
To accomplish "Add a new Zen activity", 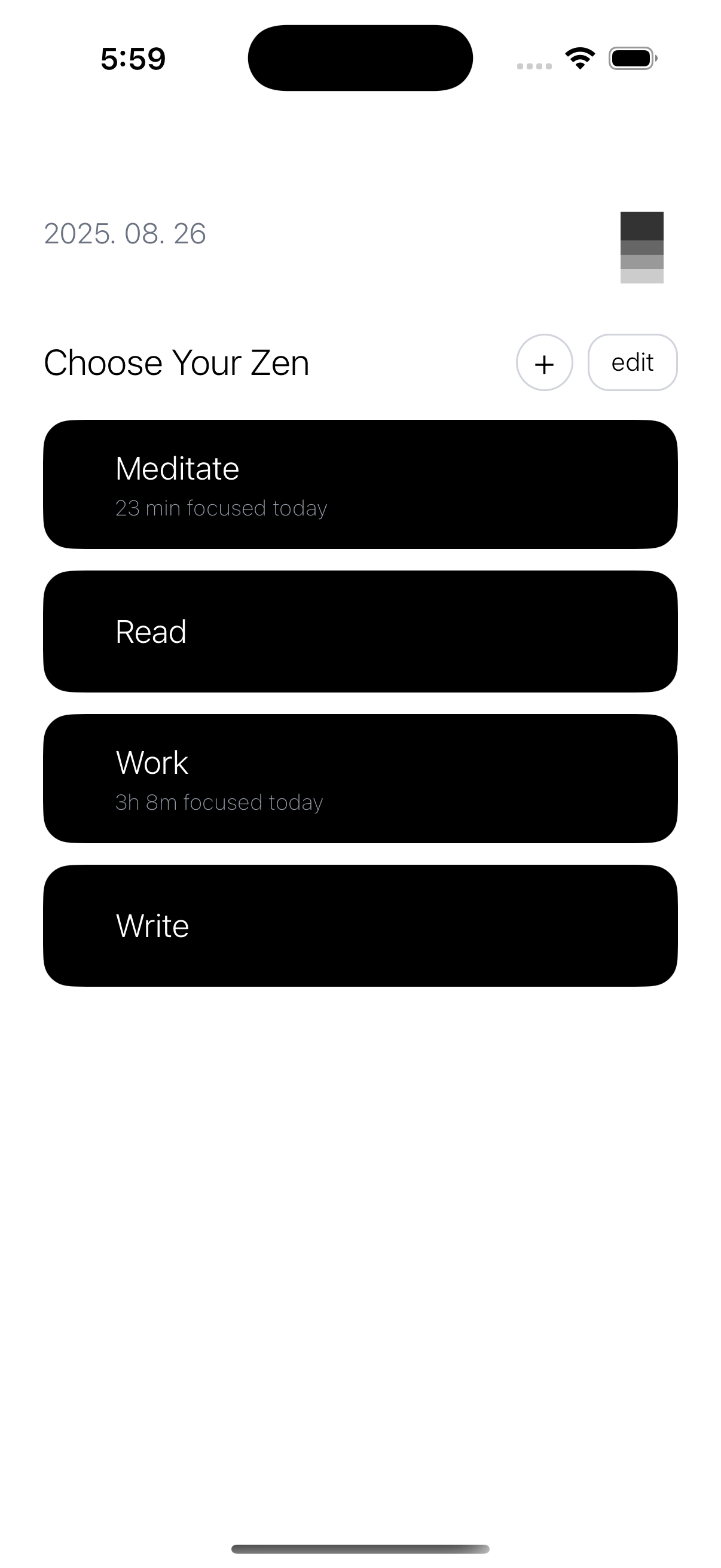I will click(544, 363).
